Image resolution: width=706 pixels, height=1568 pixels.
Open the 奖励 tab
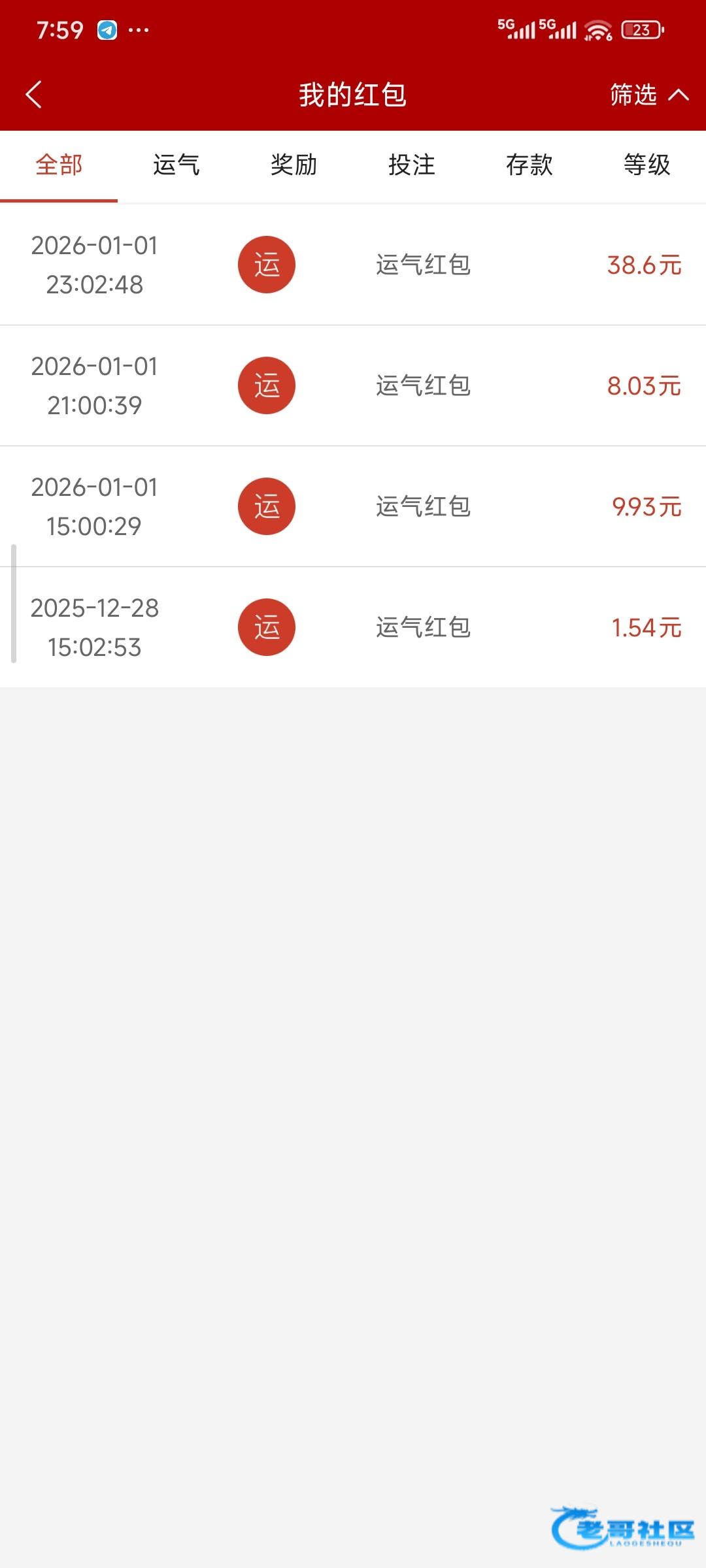(x=294, y=165)
